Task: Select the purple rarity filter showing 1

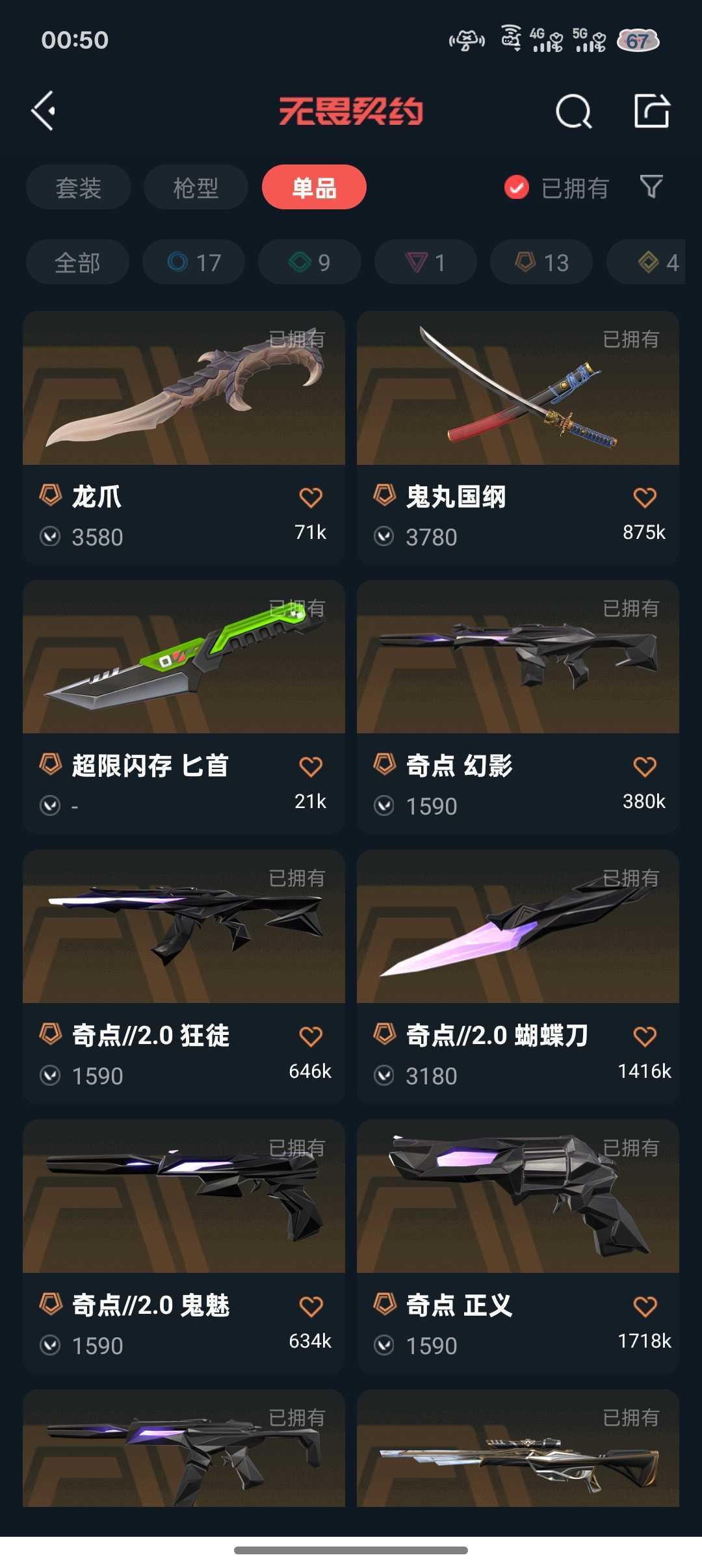Action: 424,262
